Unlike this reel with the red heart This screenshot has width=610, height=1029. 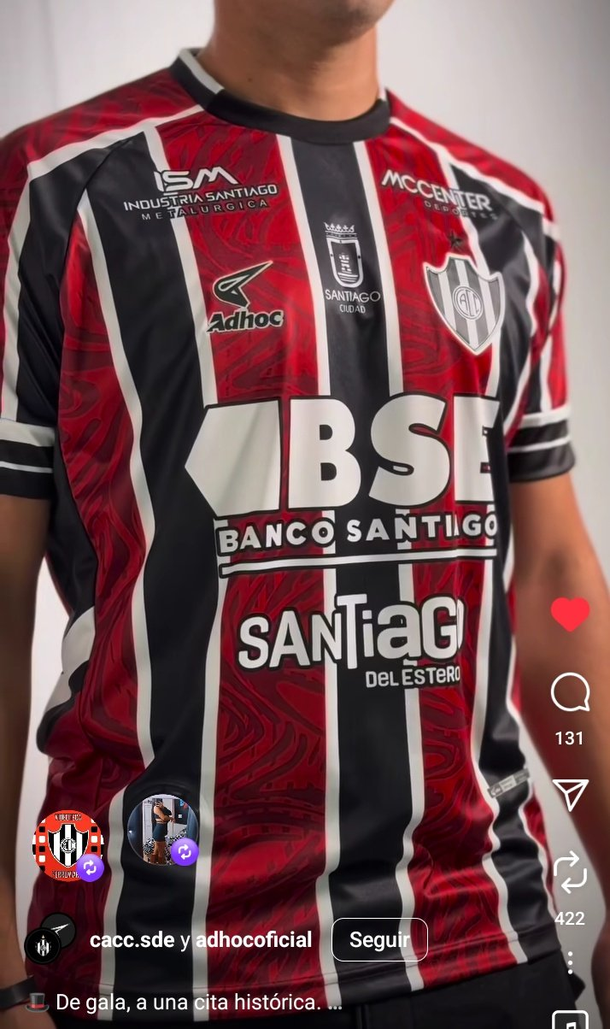(570, 614)
